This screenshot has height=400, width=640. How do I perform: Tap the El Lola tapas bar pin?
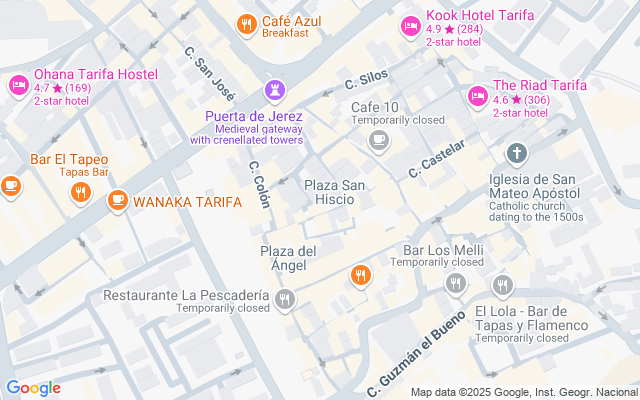502,285
